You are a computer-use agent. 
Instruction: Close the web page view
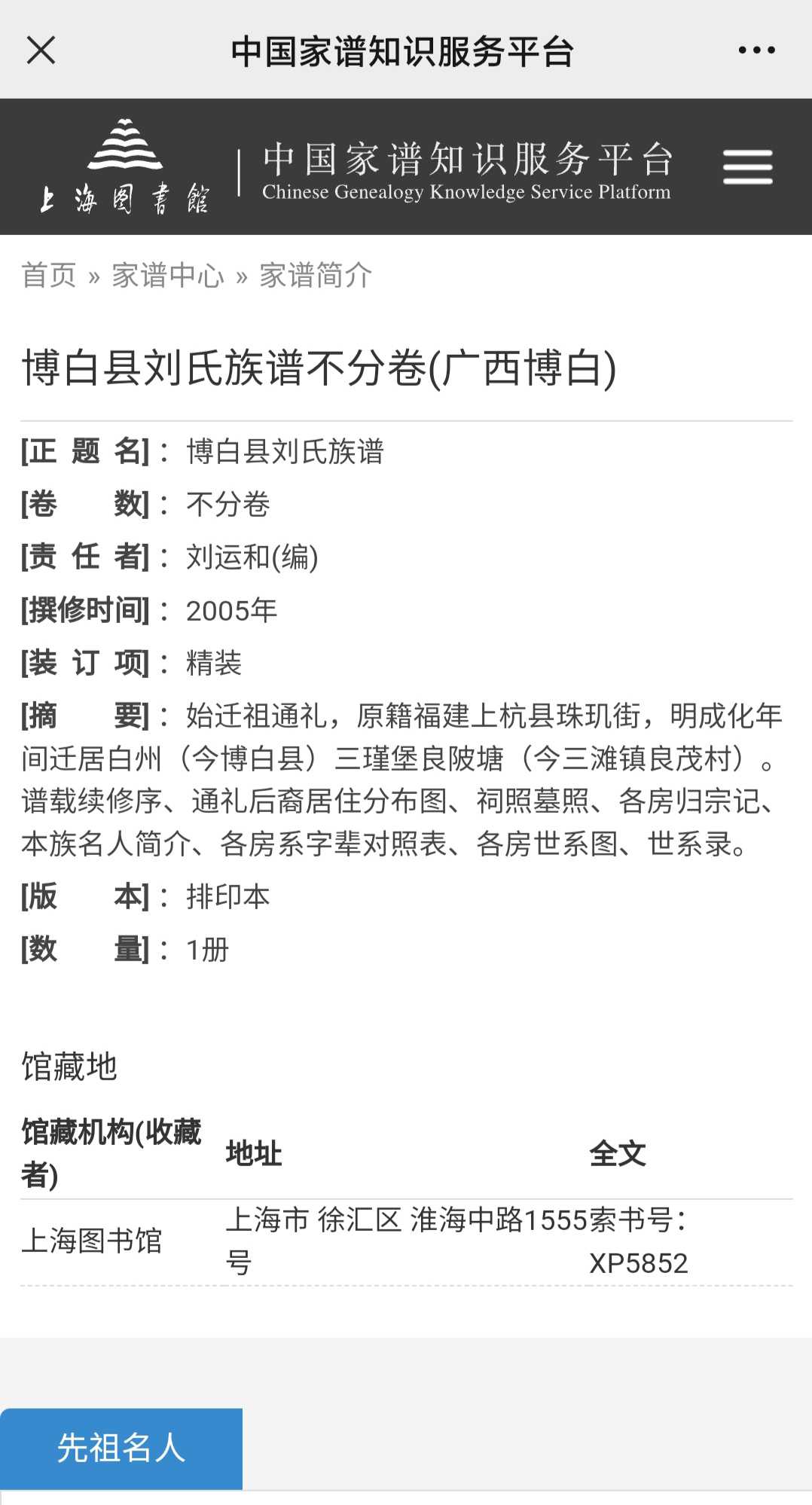pyautogui.click(x=41, y=50)
